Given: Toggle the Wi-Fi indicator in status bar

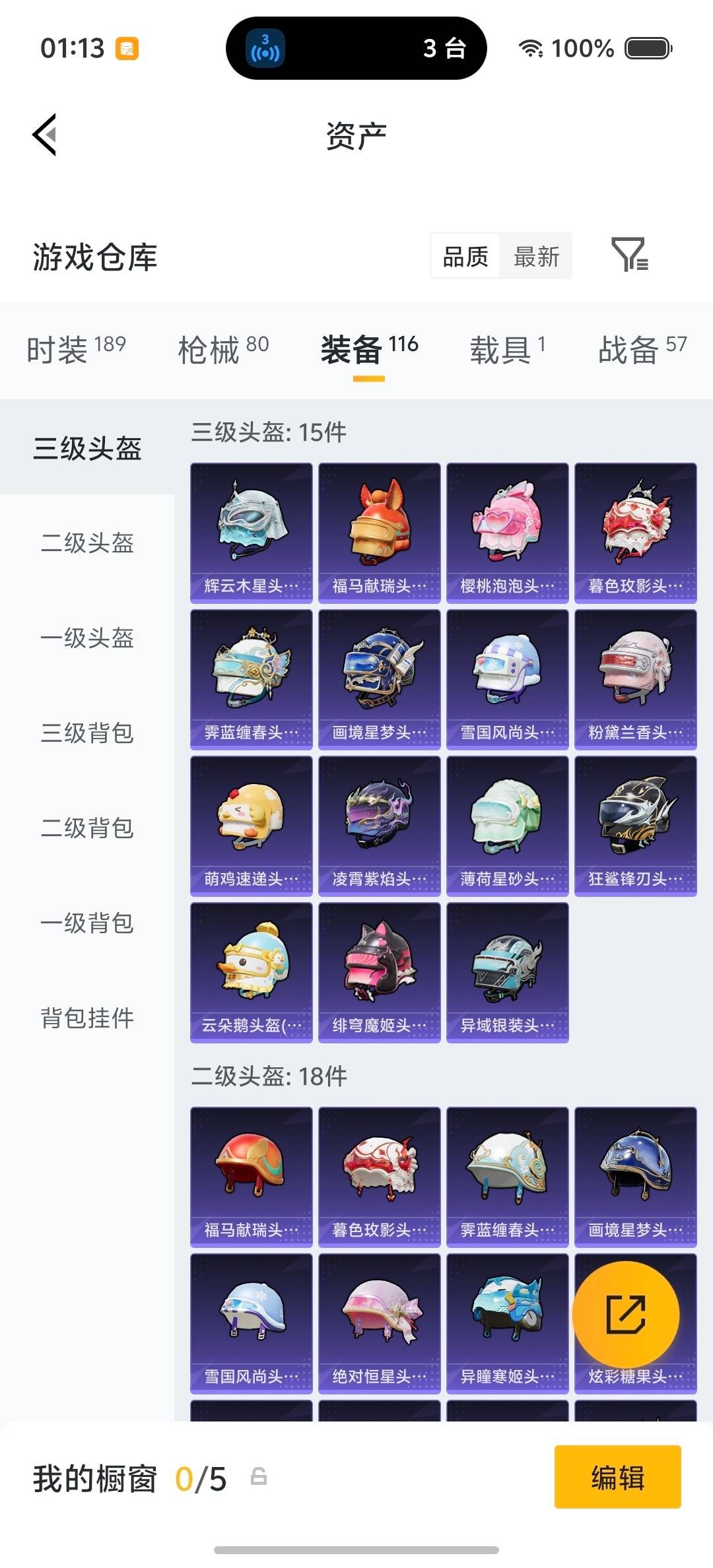Looking at the screenshot, I should click(532, 48).
